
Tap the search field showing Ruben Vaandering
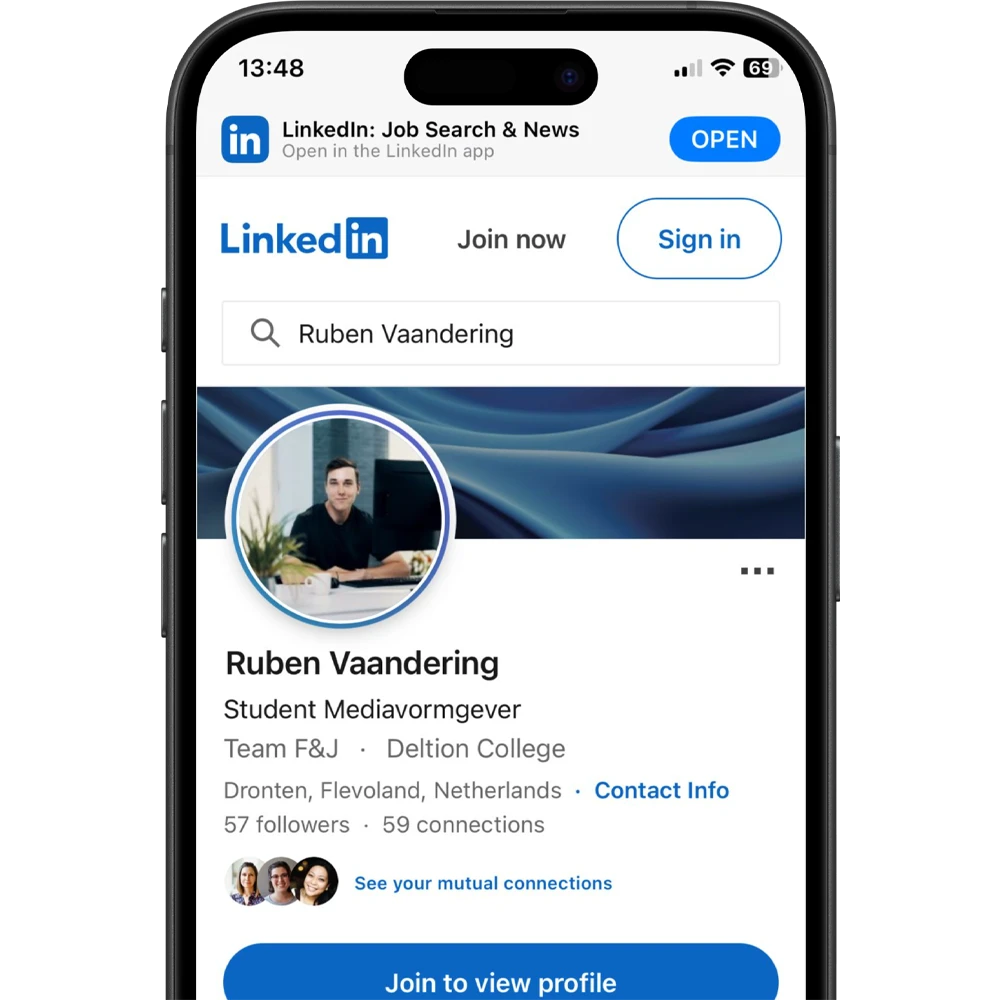pyautogui.click(x=500, y=334)
